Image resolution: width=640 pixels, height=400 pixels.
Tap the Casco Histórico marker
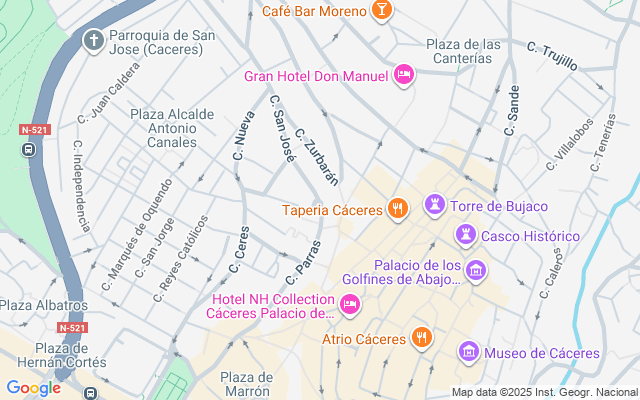(x=465, y=235)
